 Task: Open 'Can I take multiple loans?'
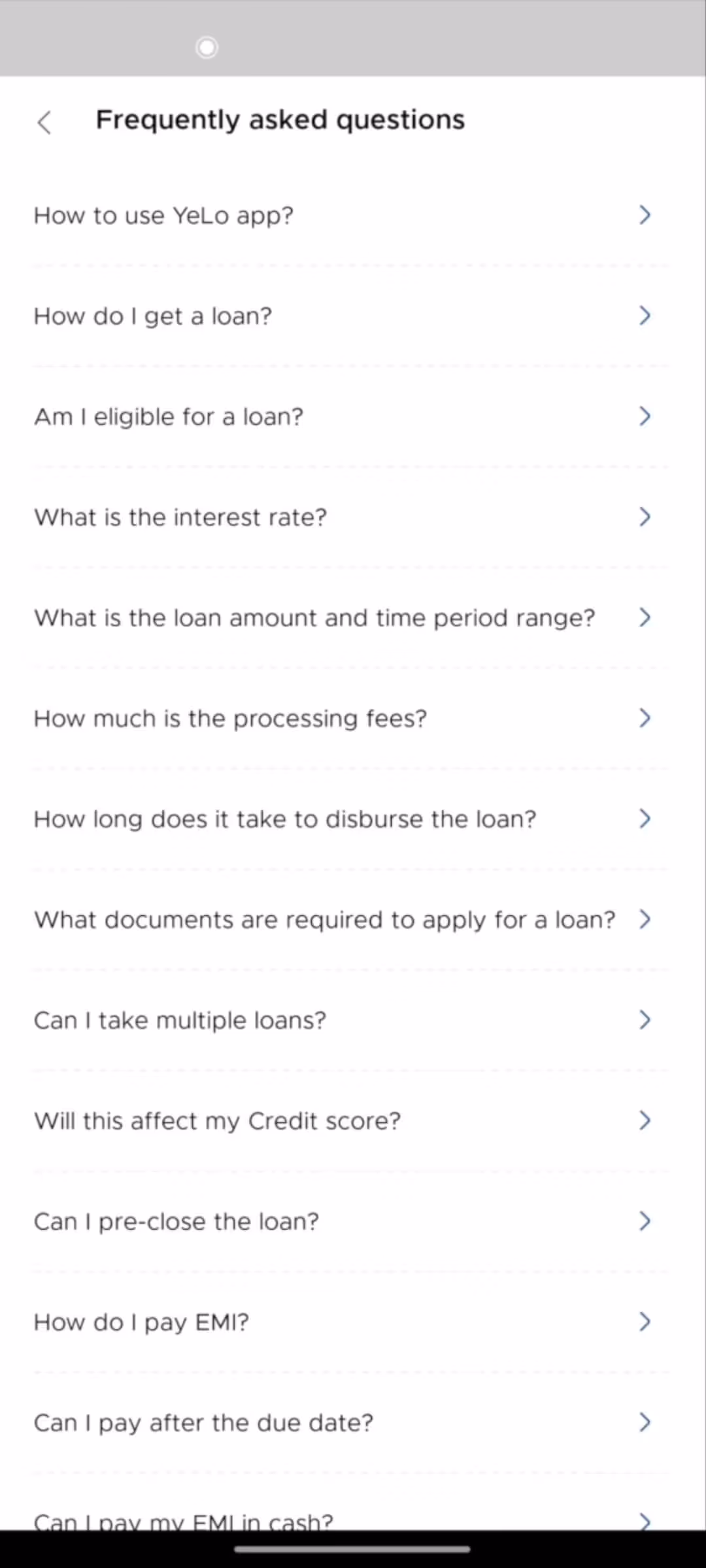(352, 1021)
